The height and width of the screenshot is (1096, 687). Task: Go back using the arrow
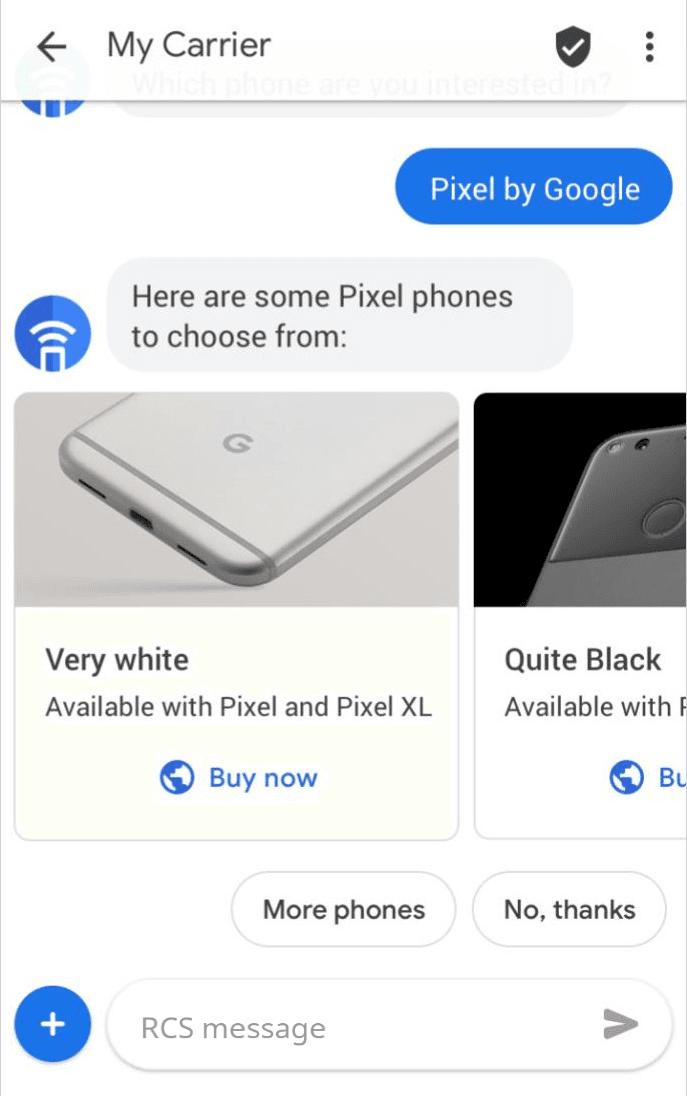pos(50,46)
